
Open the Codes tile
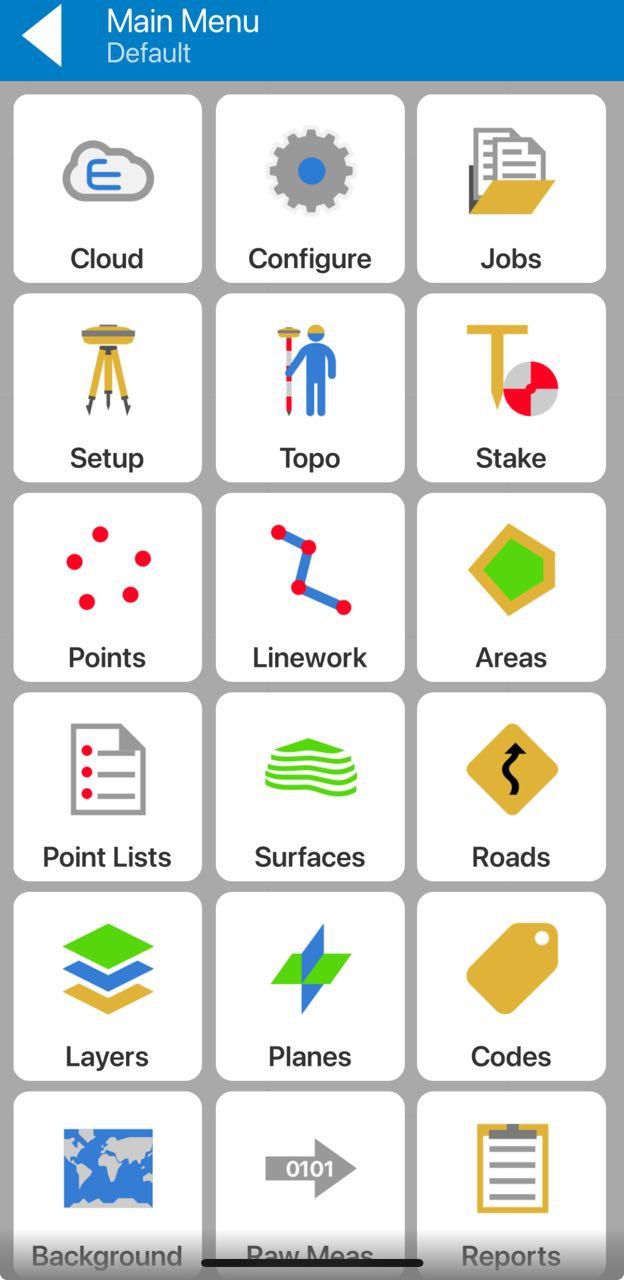pyautogui.click(x=511, y=986)
